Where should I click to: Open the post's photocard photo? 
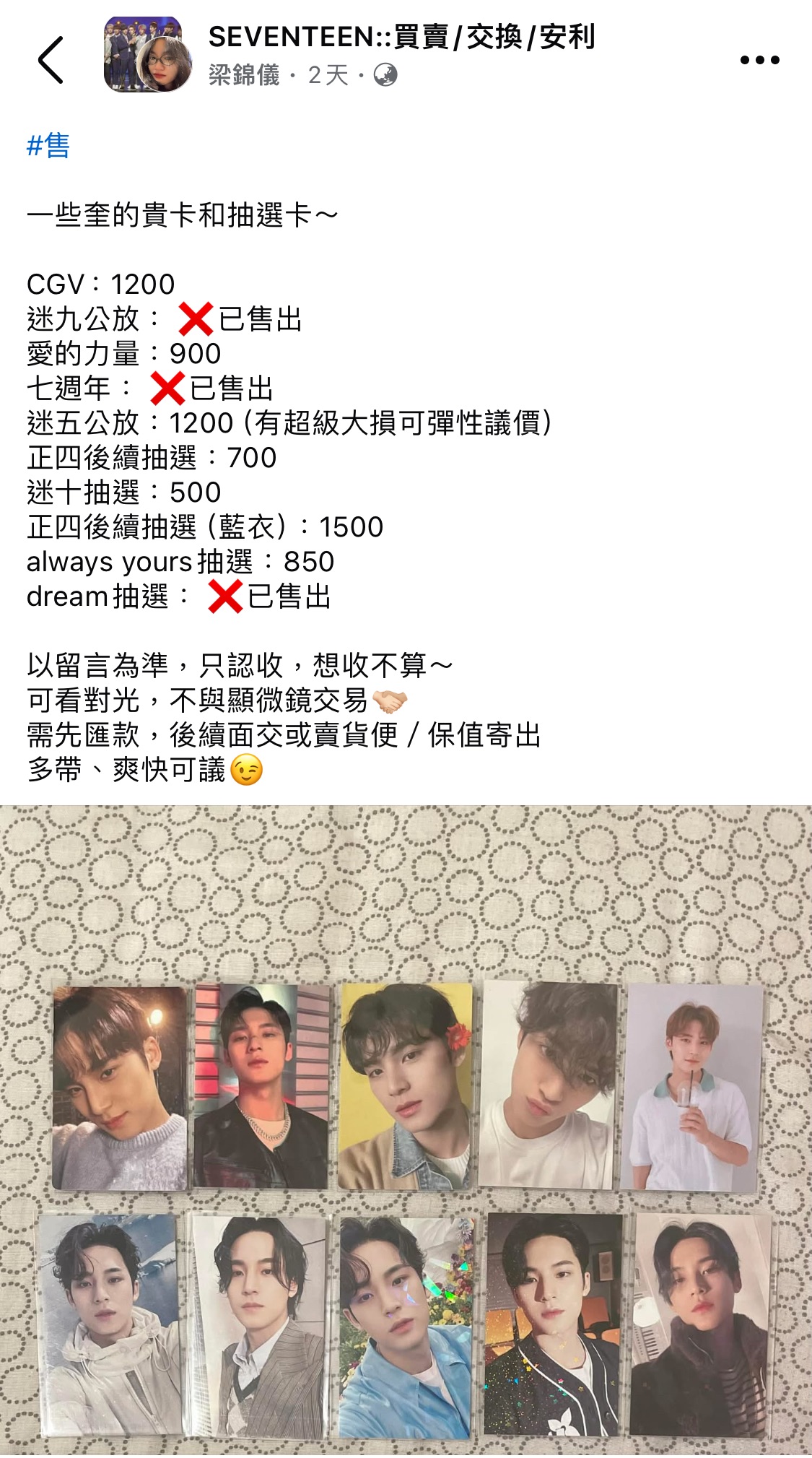406,1129
